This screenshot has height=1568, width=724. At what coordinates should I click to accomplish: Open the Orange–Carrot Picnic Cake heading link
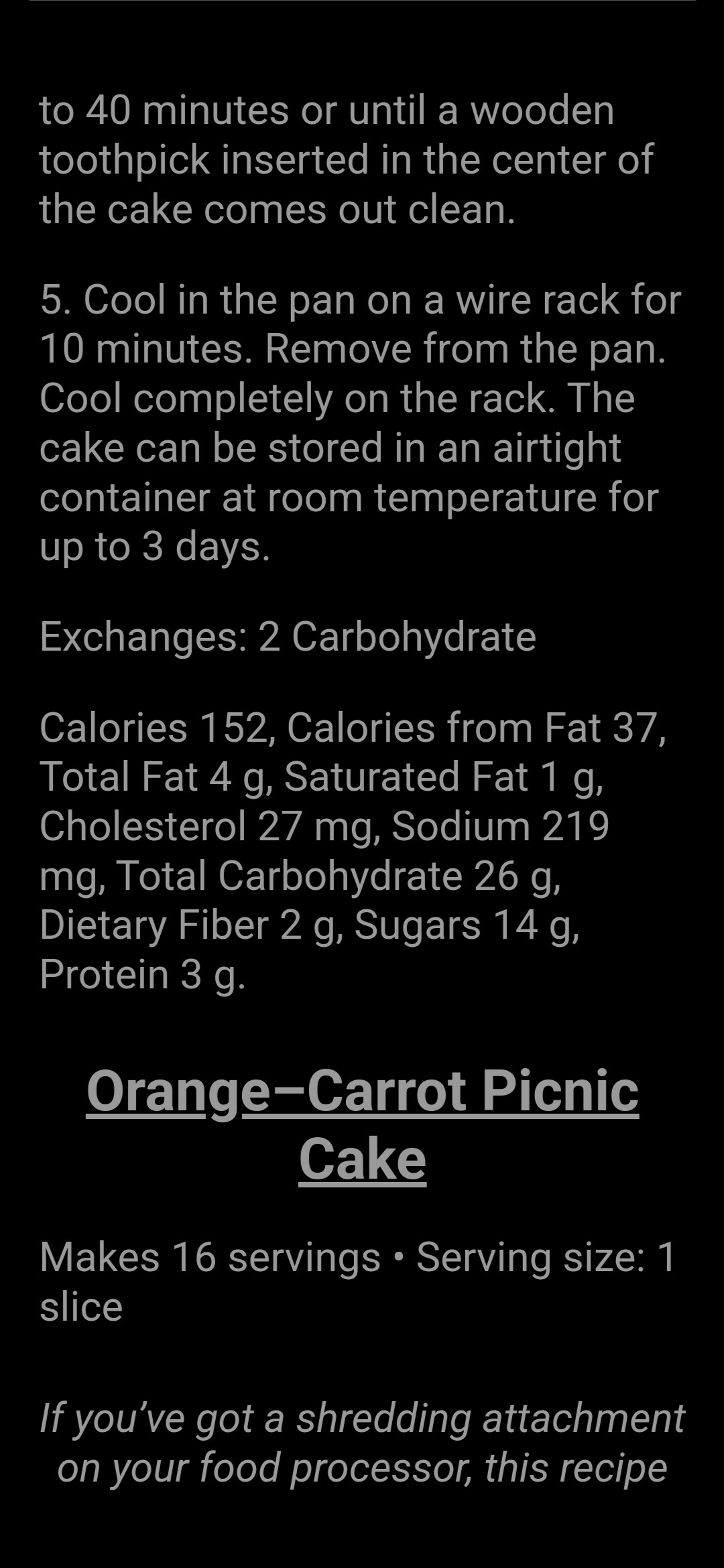[x=362, y=1090]
